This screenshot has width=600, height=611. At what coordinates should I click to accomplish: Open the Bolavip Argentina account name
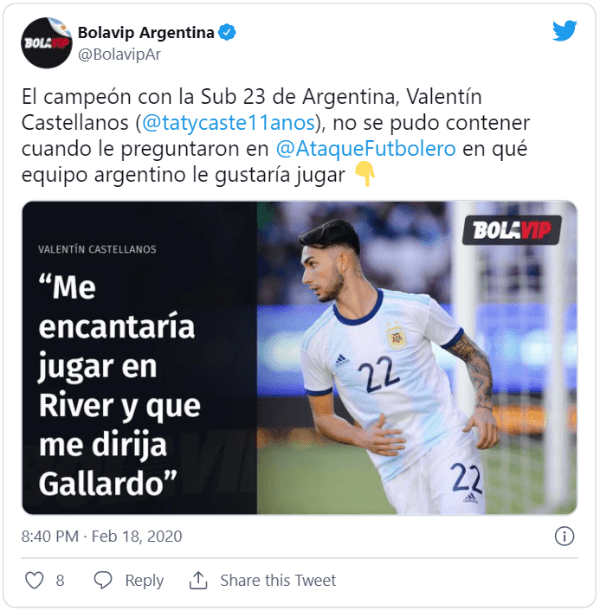[146, 32]
